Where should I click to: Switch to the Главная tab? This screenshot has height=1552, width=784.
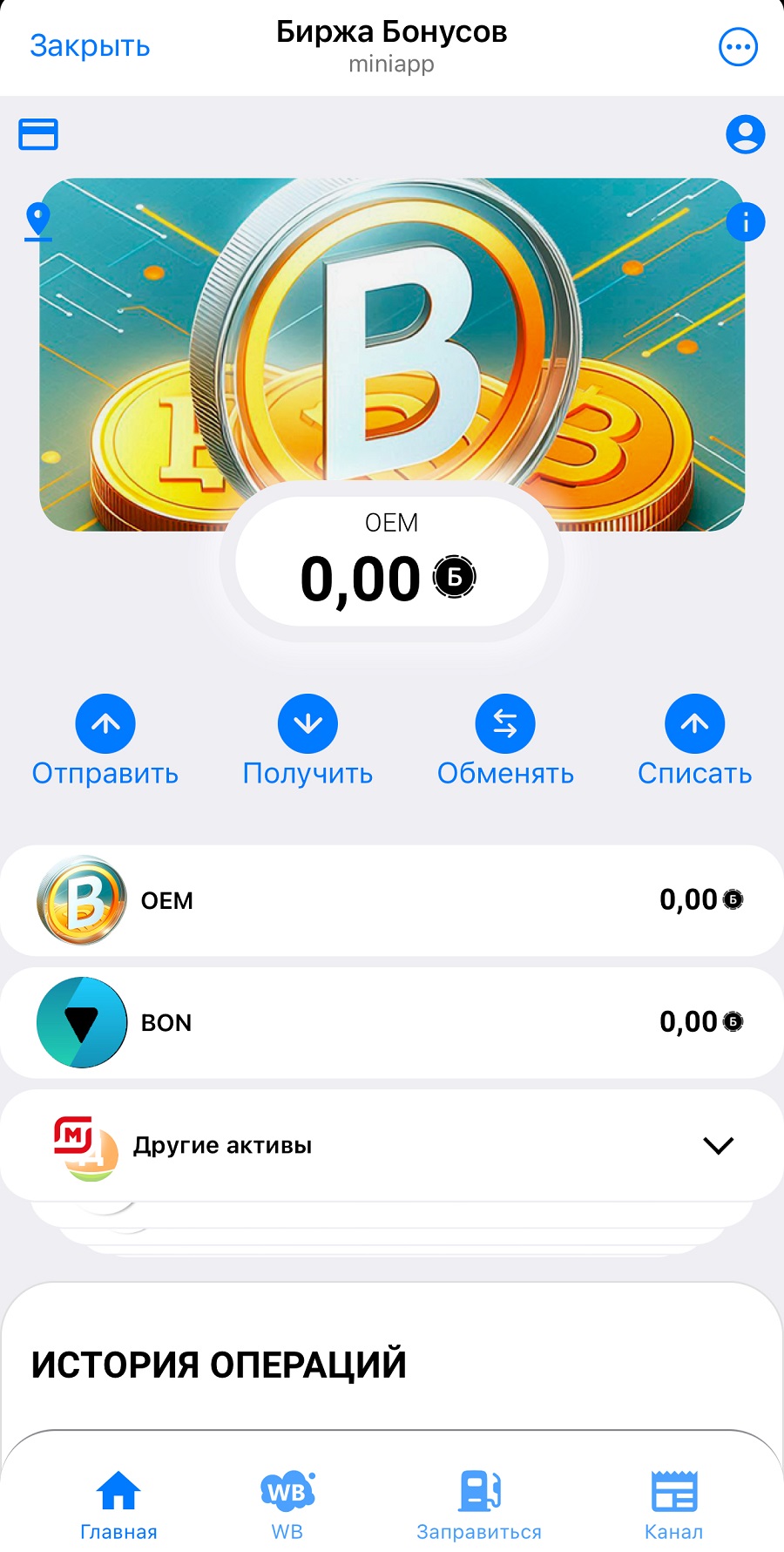point(118,1501)
